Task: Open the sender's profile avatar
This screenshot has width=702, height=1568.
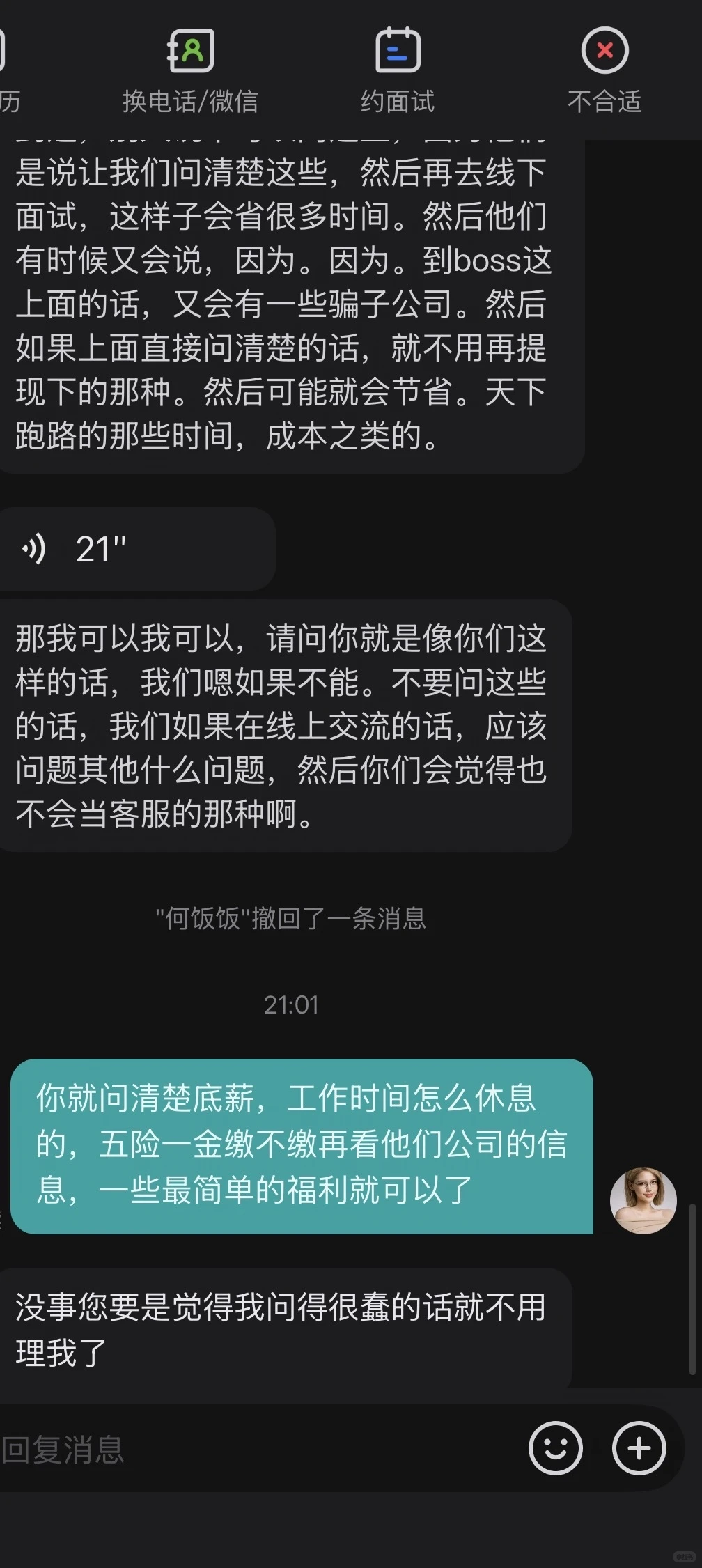Action: (x=643, y=1201)
